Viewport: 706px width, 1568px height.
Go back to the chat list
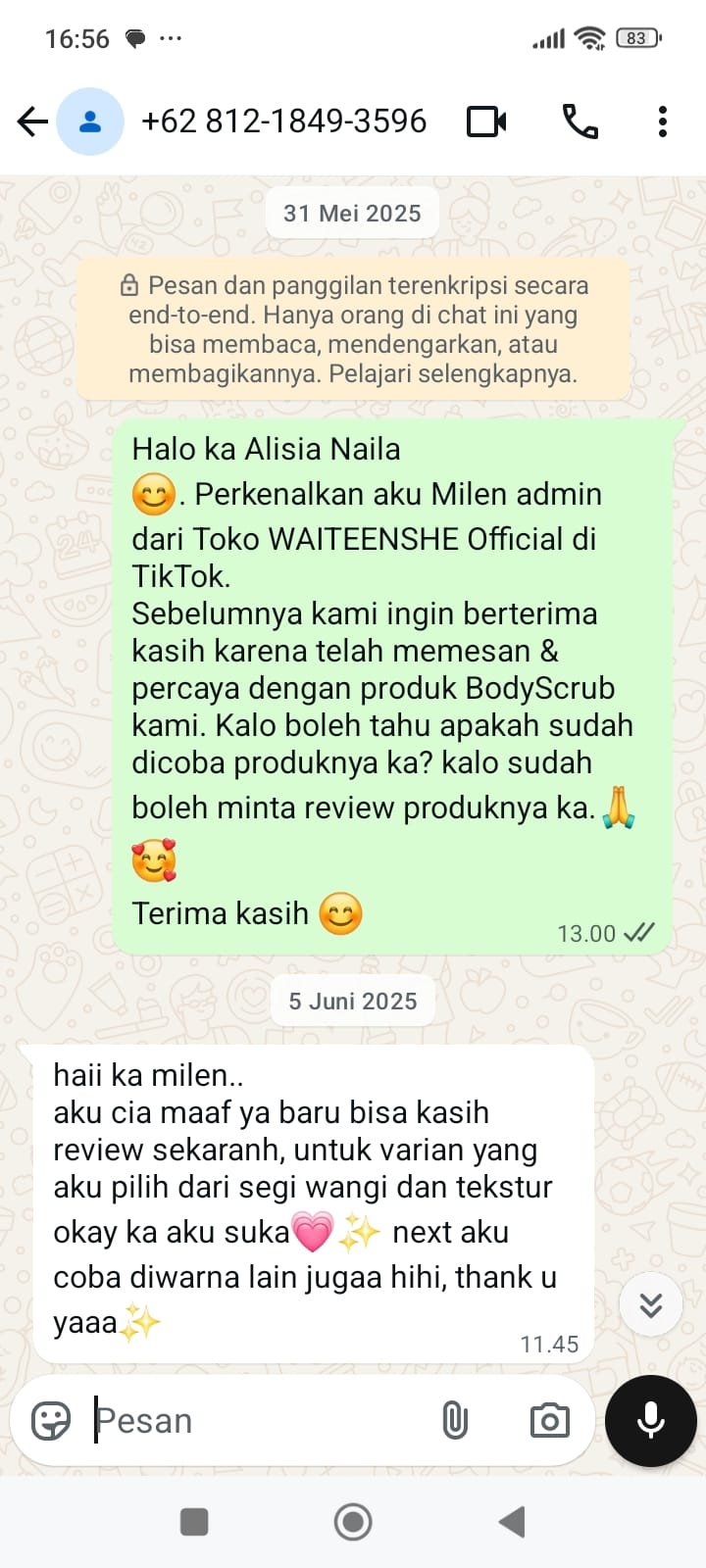click(32, 122)
